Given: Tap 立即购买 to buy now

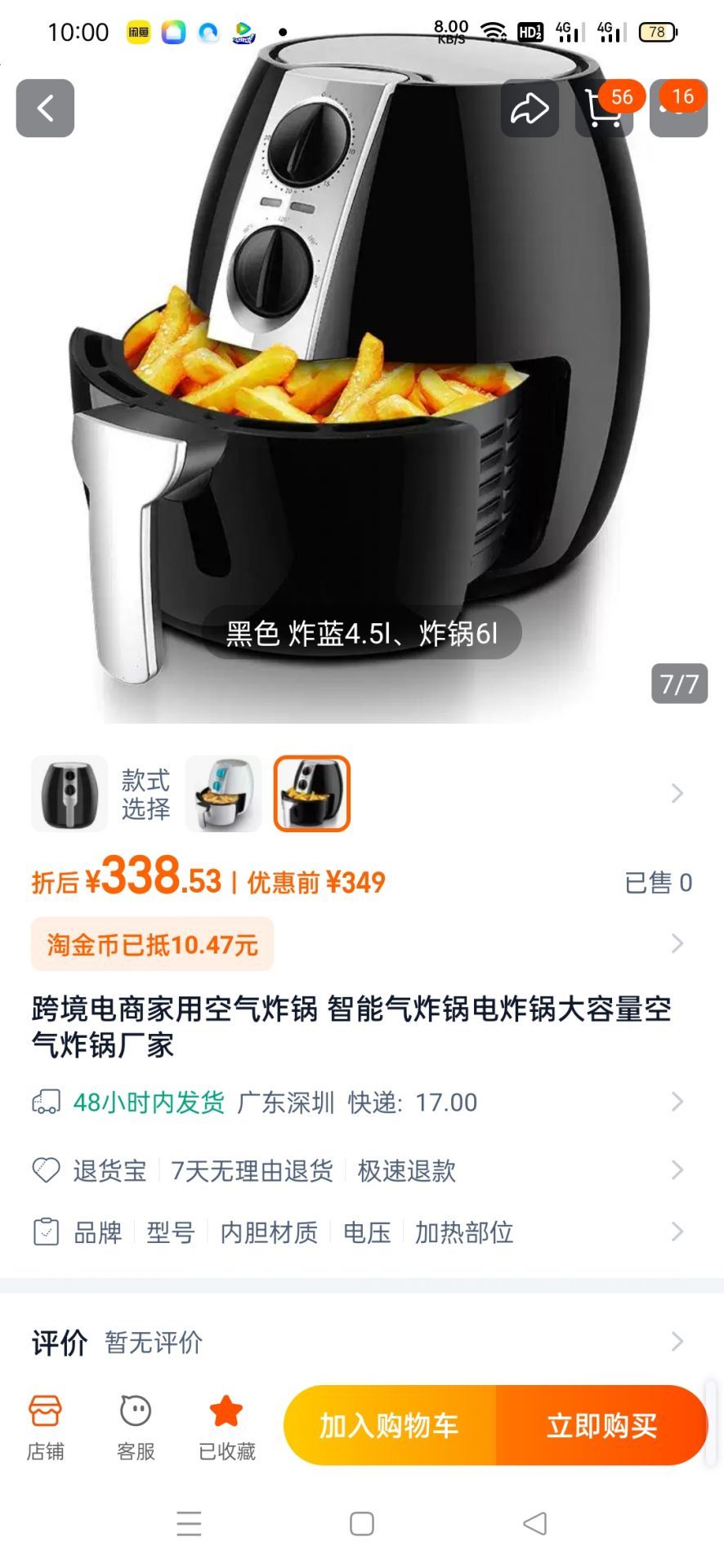Looking at the screenshot, I should (x=601, y=1425).
